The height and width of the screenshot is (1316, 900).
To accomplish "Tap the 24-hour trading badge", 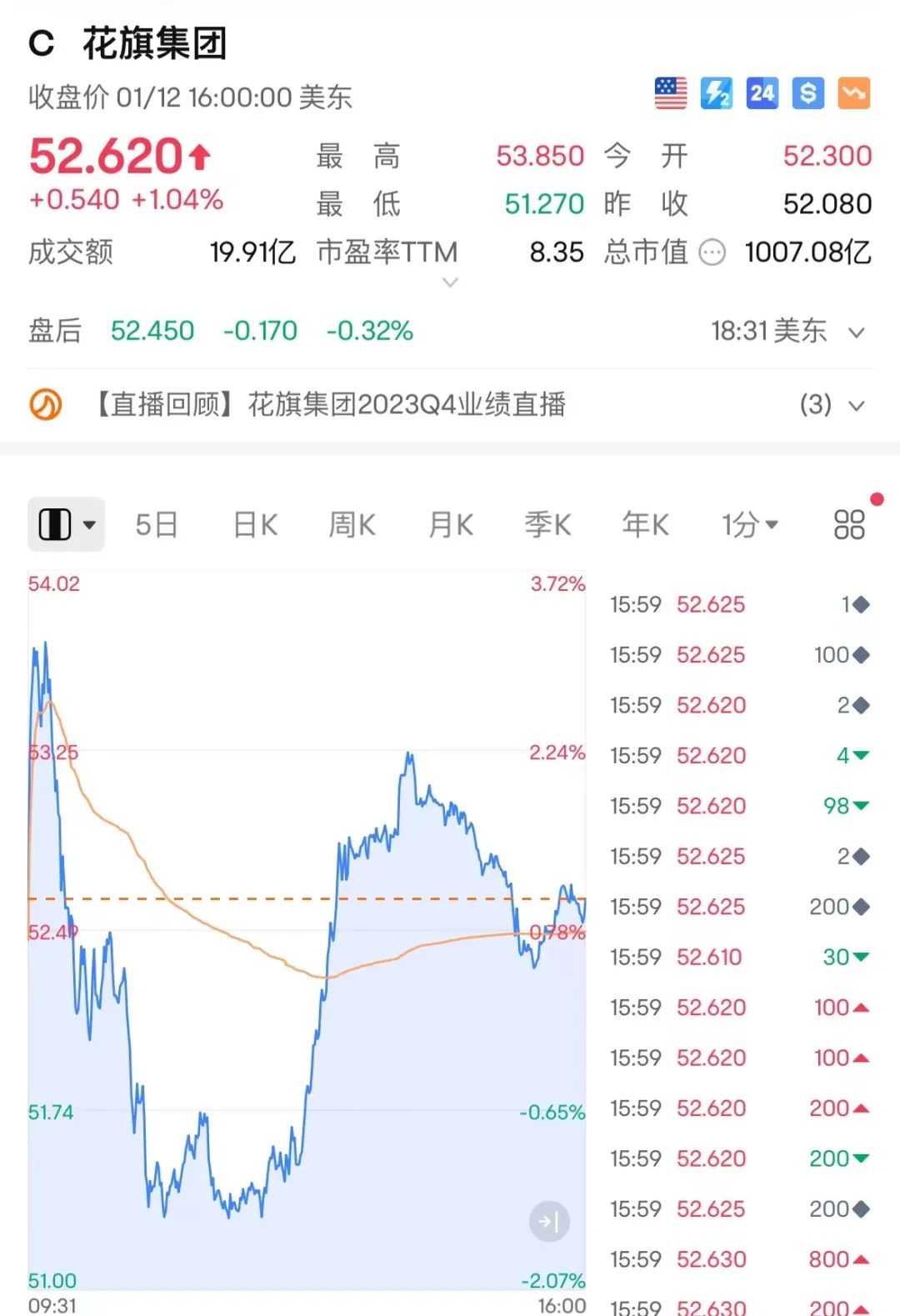I will point(762,93).
